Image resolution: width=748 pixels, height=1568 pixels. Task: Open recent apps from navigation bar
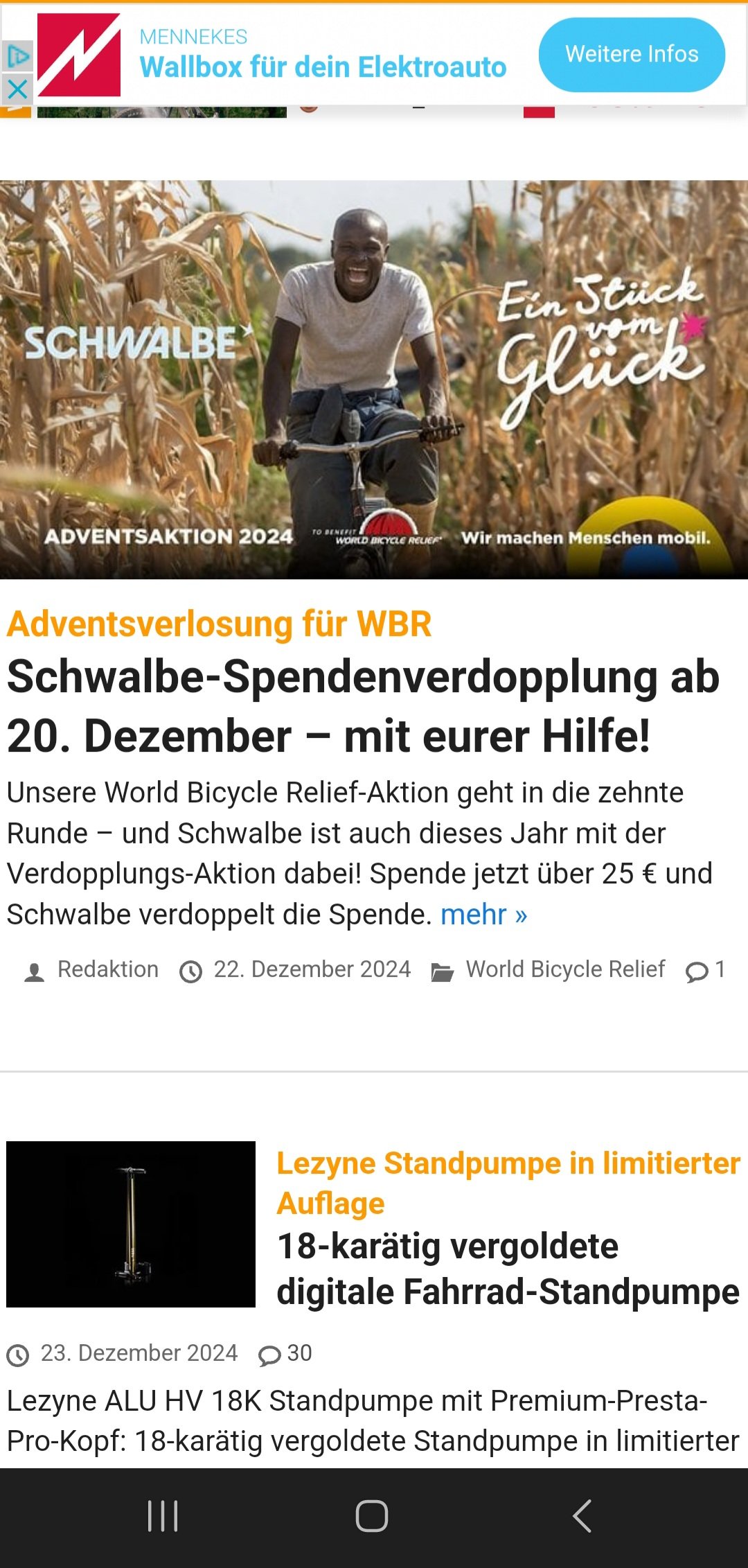[x=163, y=1516]
